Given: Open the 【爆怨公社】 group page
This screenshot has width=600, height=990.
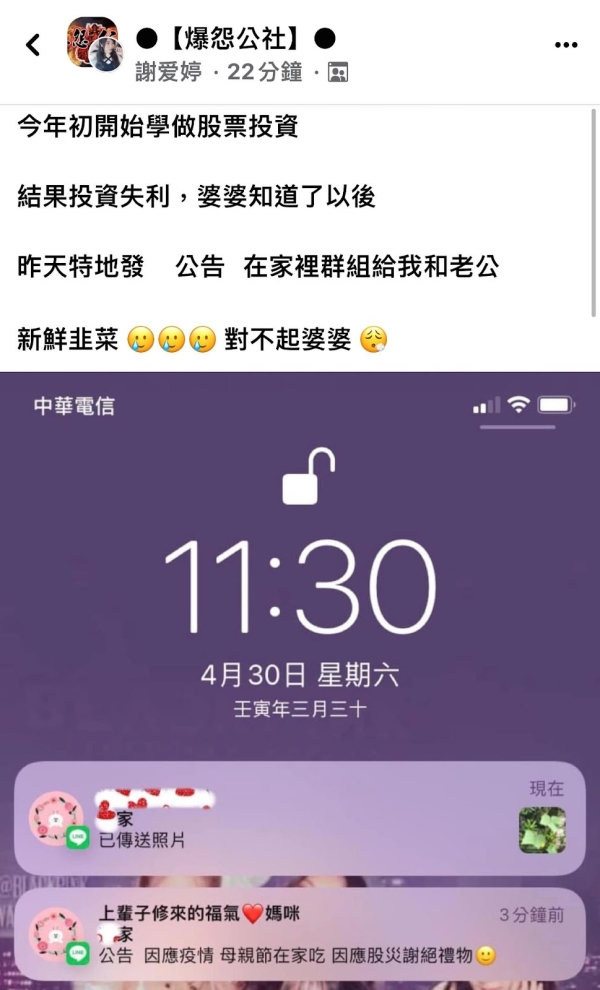Looking at the screenshot, I should point(235,38).
